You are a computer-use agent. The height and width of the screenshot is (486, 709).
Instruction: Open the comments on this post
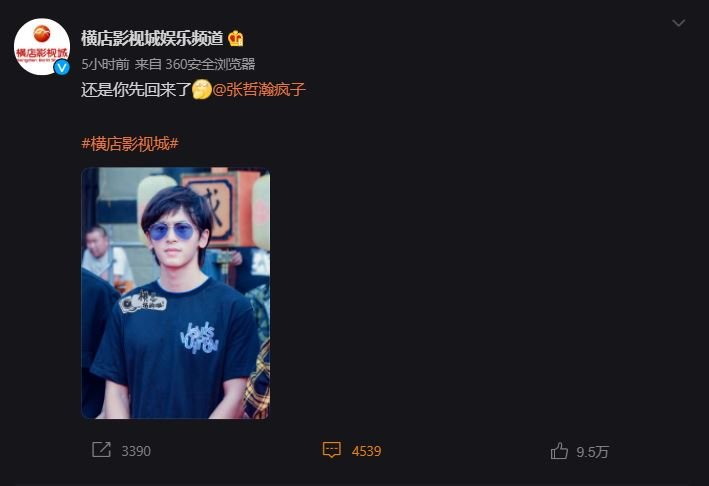click(x=333, y=451)
